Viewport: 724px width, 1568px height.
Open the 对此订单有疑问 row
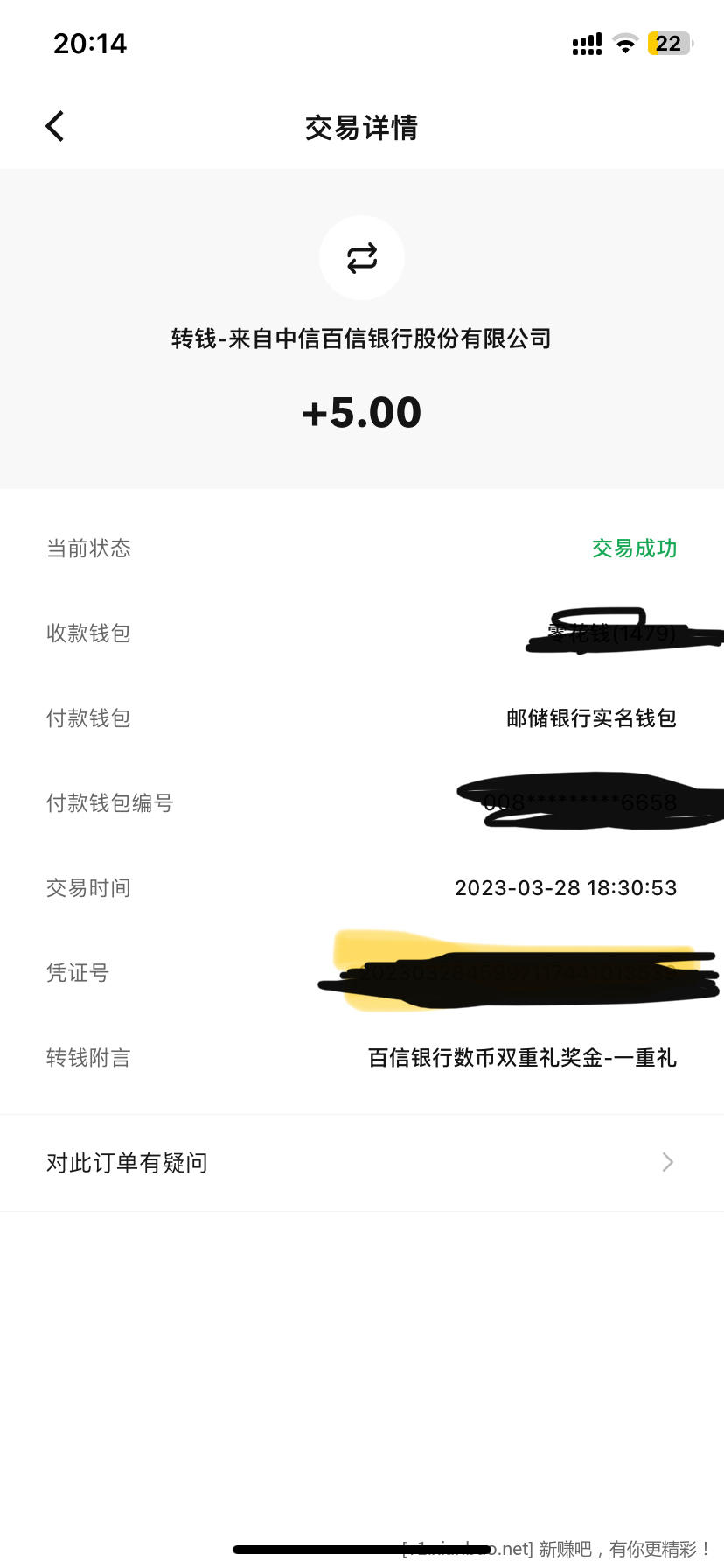pos(361,1162)
